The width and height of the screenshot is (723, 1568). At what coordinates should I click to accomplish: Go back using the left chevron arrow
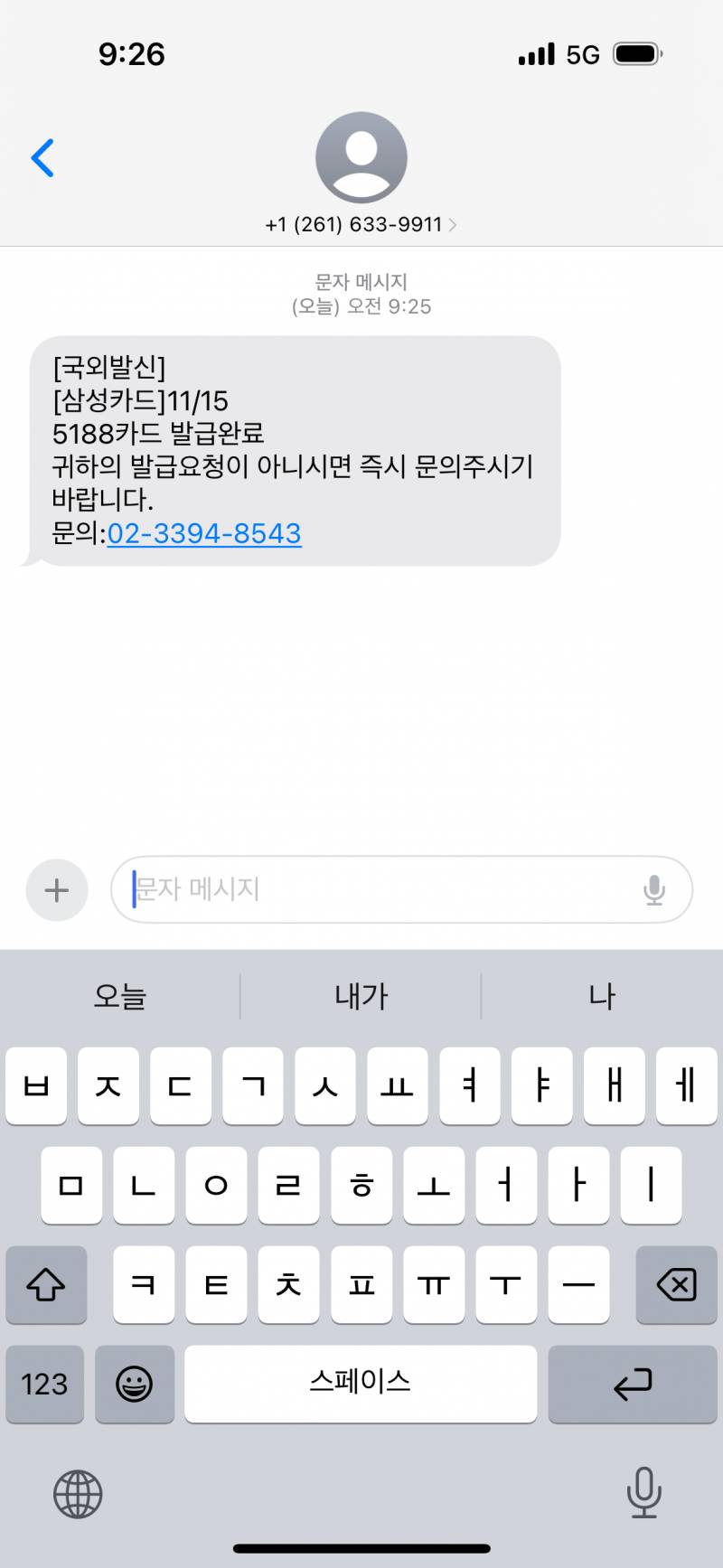coord(42,156)
